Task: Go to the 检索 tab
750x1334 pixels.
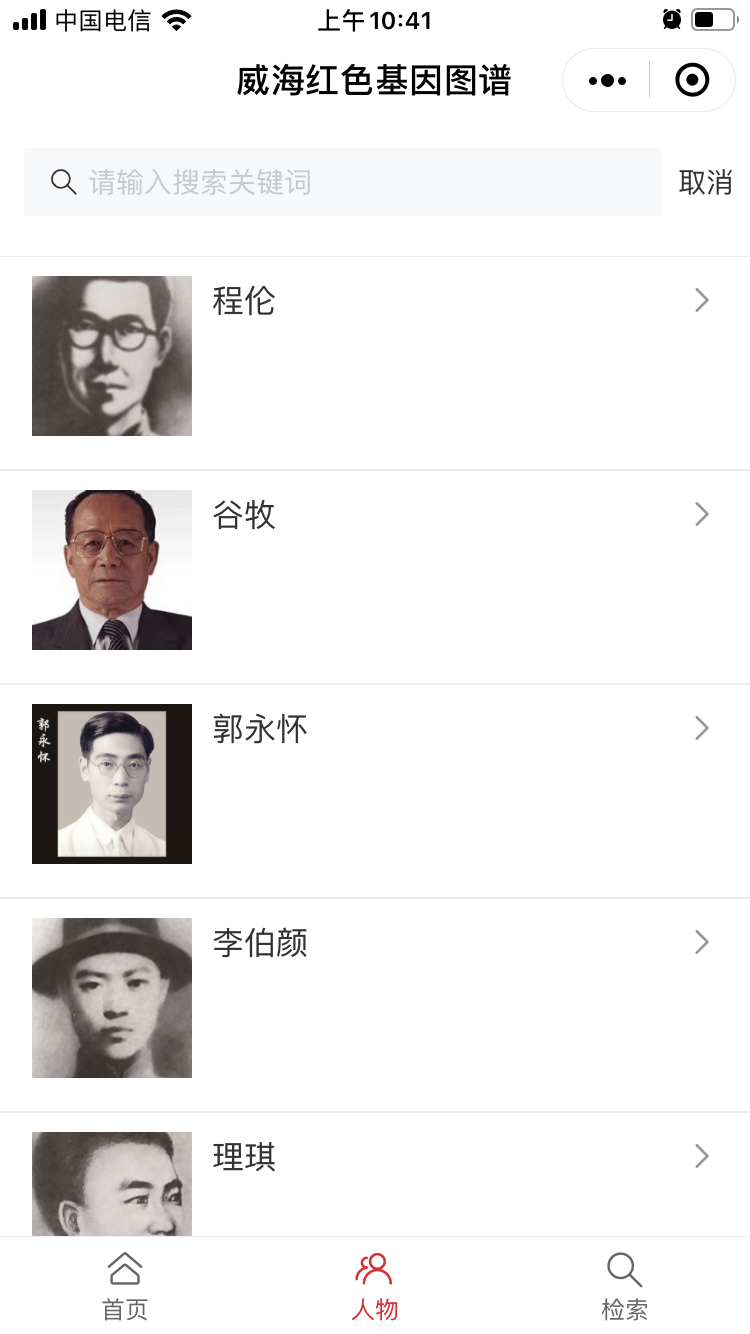Action: point(625,1285)
